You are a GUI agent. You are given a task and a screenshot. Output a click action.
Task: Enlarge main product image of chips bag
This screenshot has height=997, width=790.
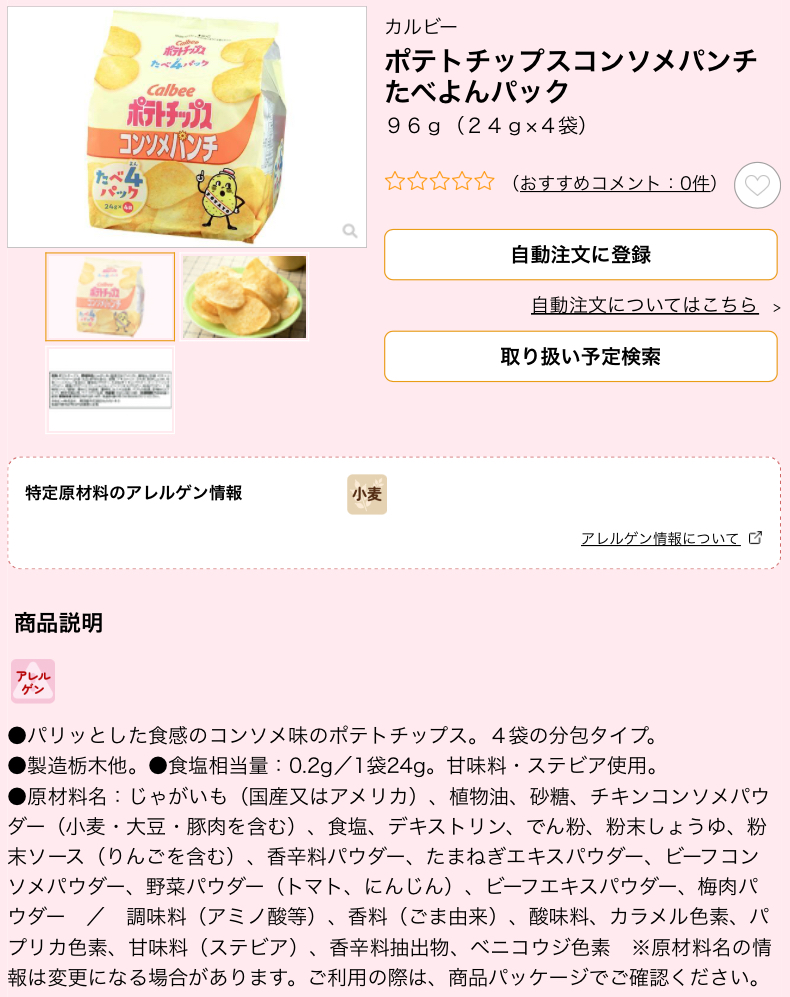pyautogui.click(x=187, y=127)
